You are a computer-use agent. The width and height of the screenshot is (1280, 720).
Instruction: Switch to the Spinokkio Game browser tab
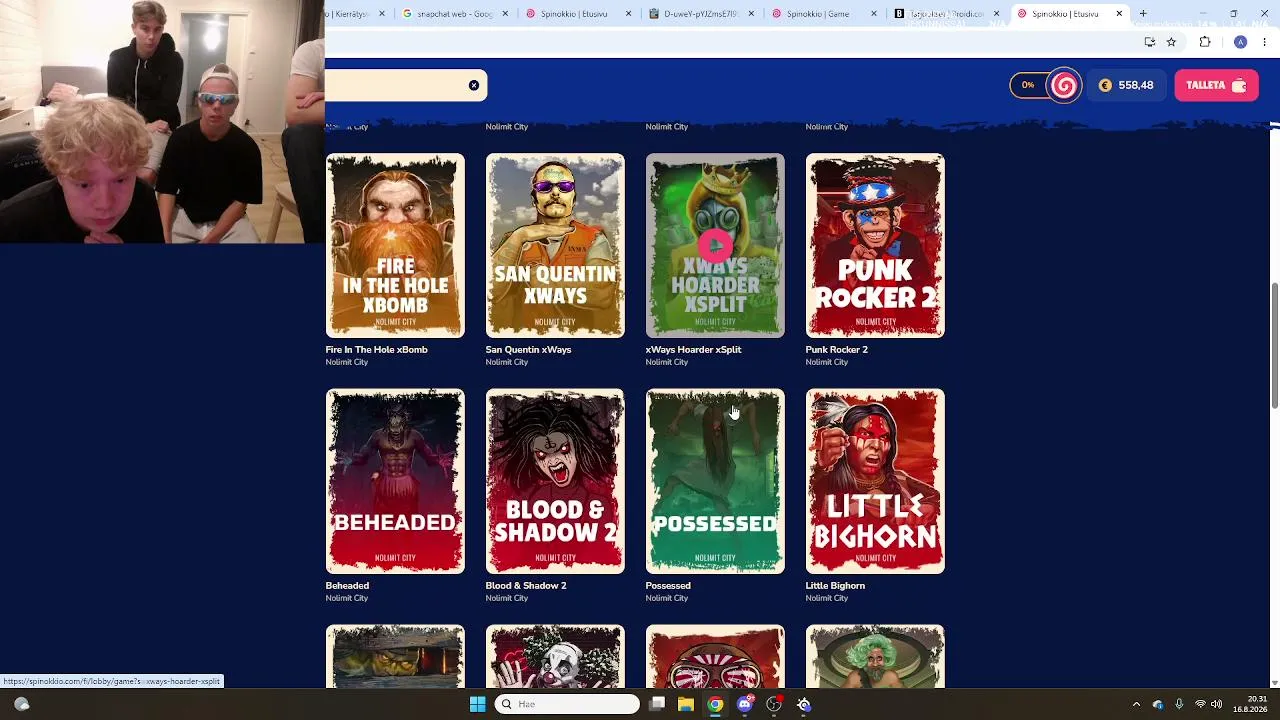point(817,14)
